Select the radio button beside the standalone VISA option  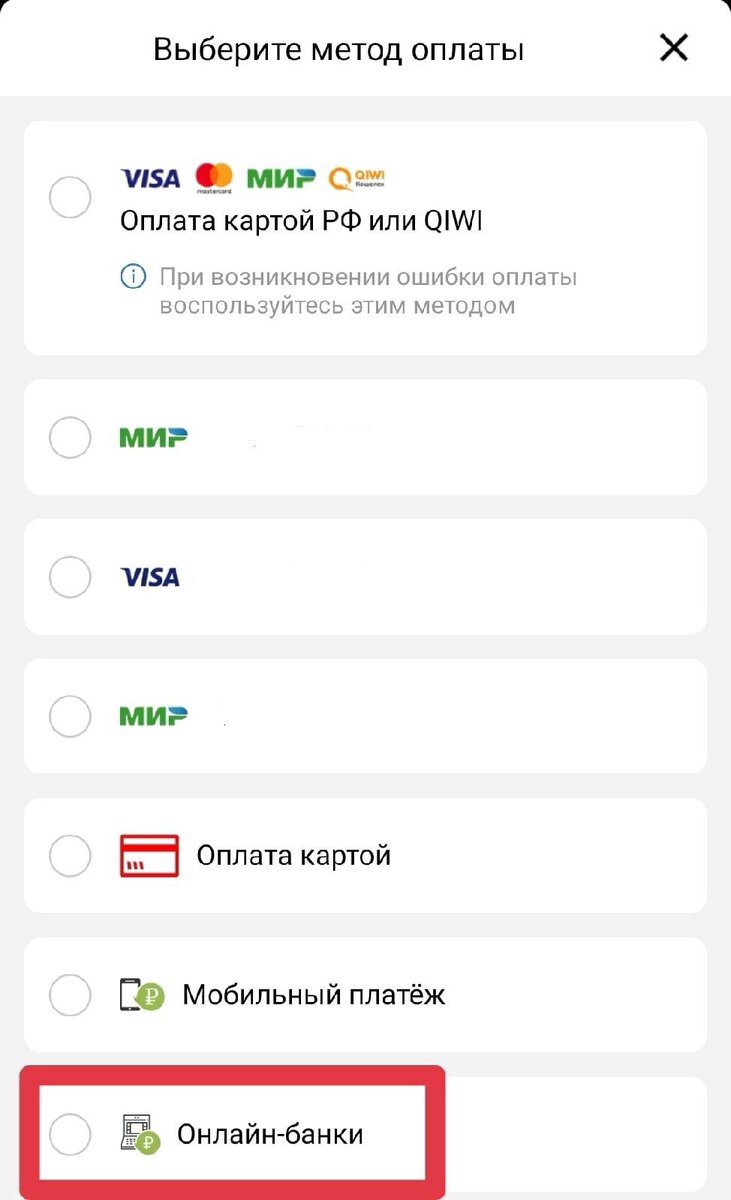pos(70,577)
